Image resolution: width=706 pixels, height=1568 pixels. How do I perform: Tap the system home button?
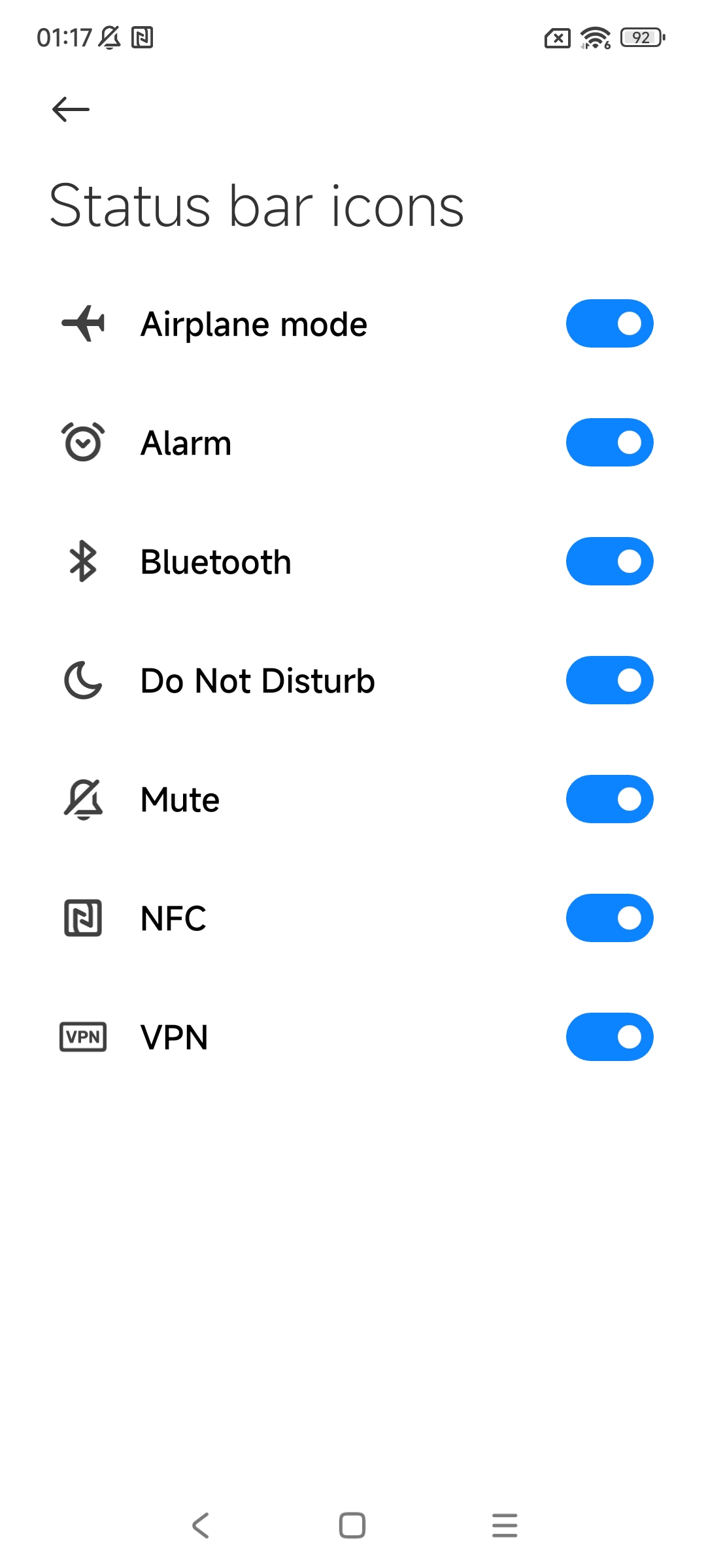[x=352, y=1526]
